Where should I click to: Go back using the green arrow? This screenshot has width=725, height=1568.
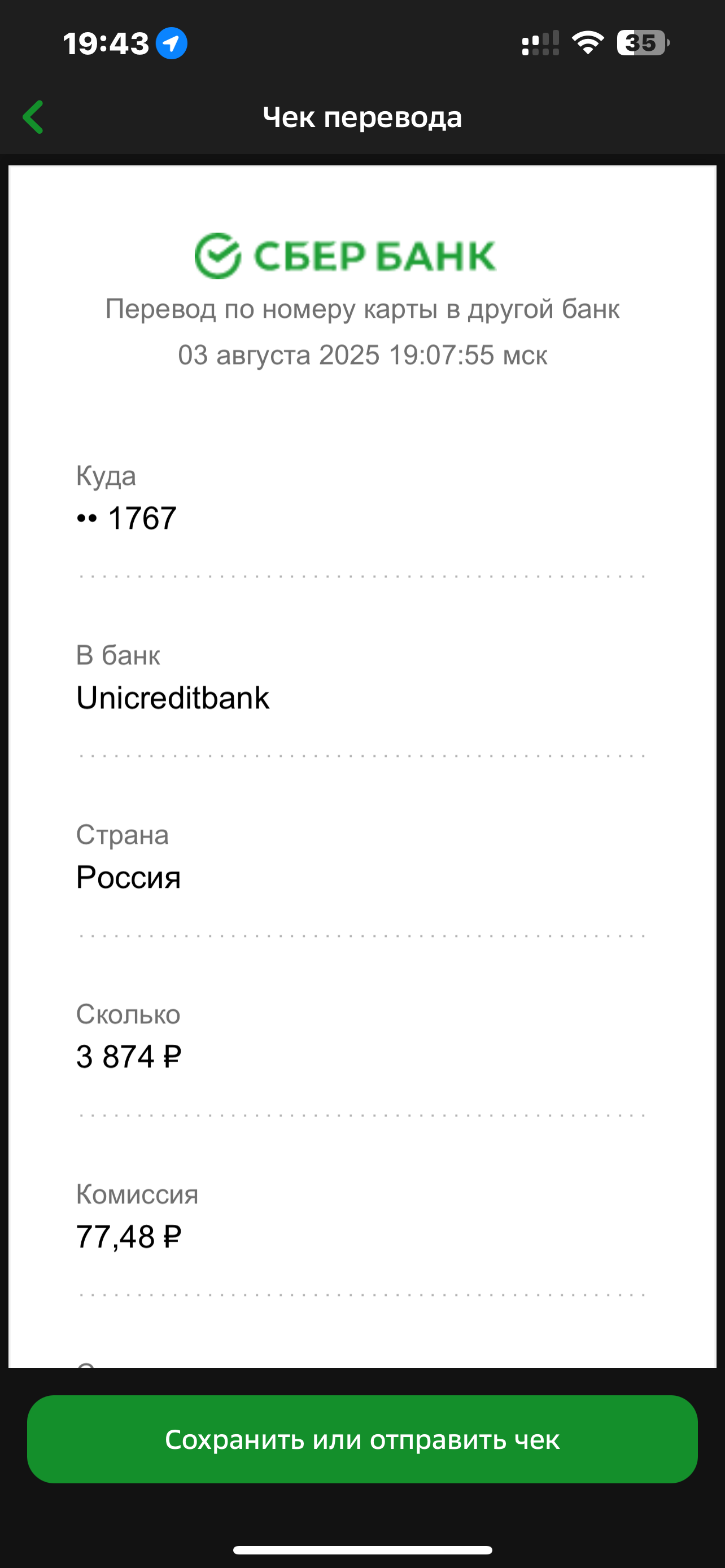click(x=33, y=117)
